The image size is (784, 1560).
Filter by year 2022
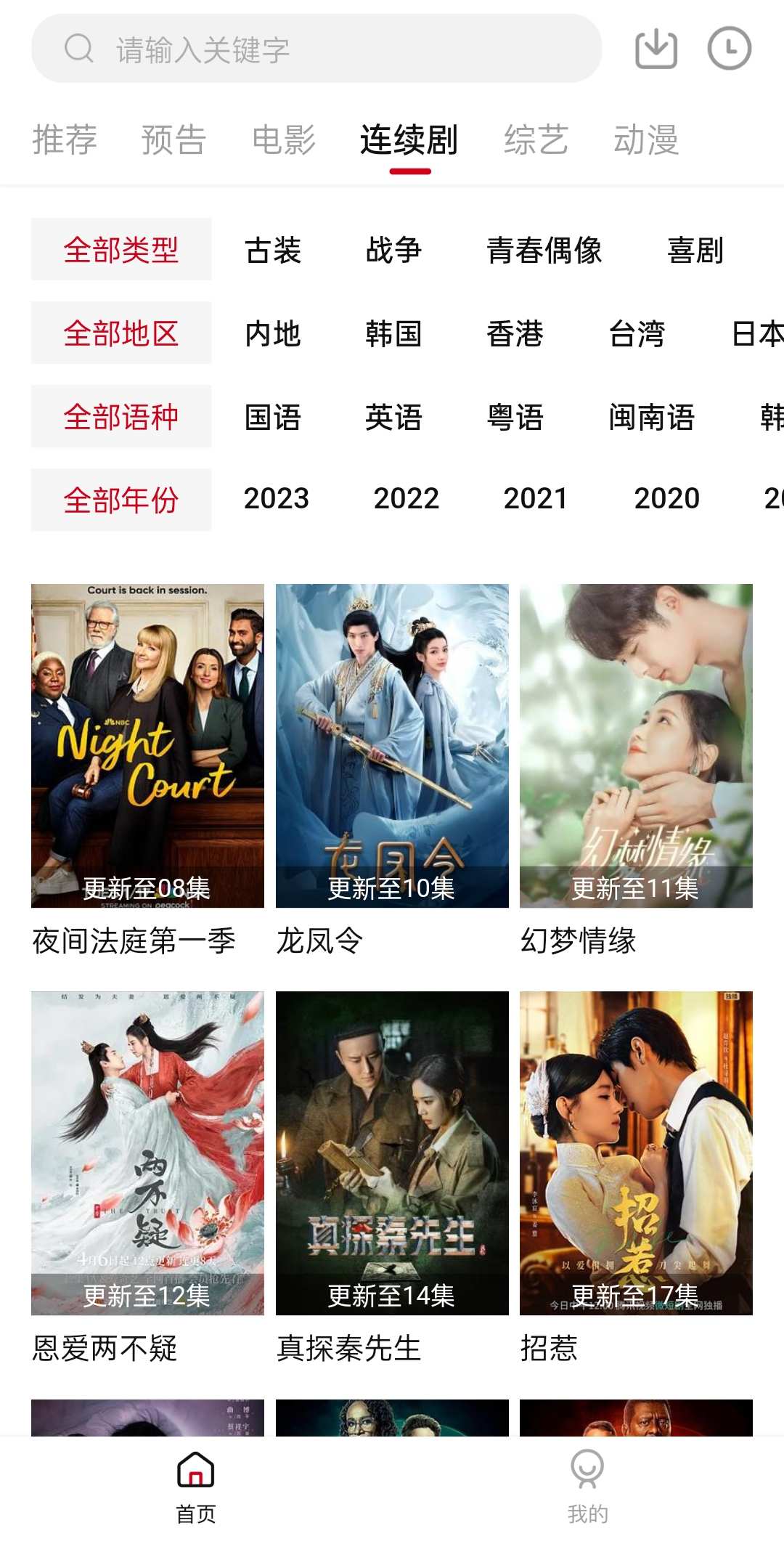[406, 499]
